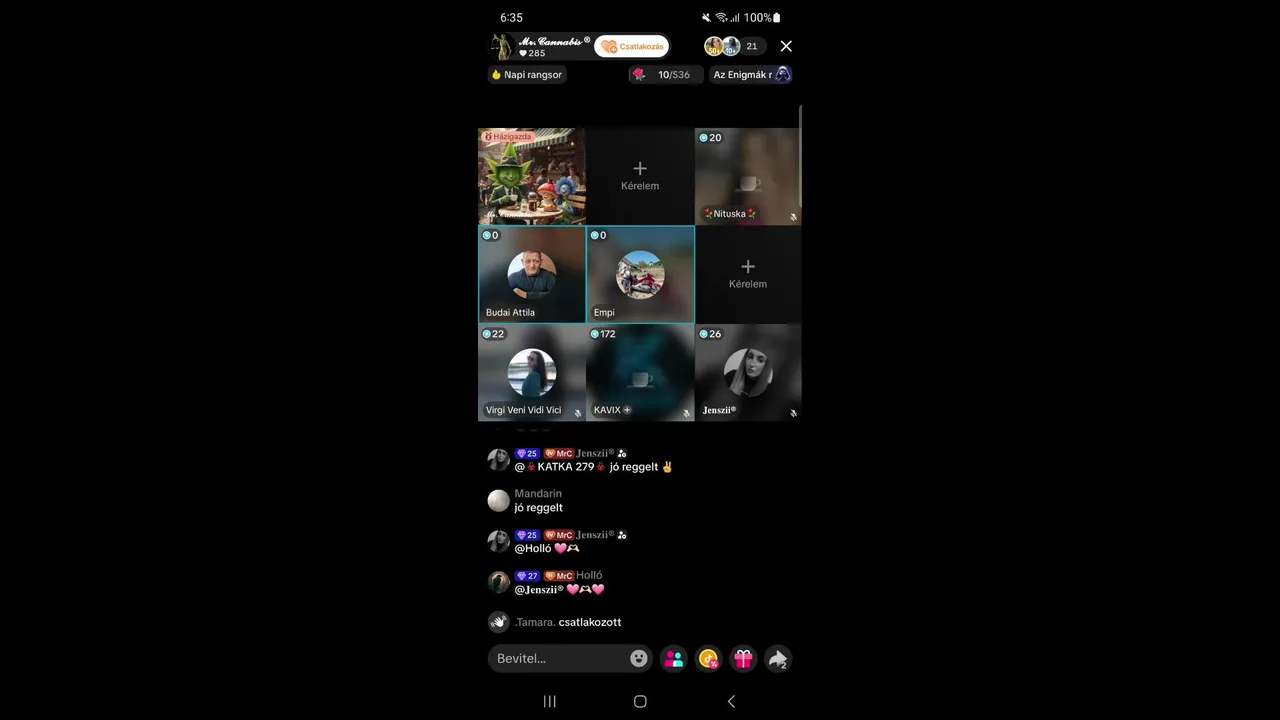Tap the Csatlakozás join button
Image resolution: width=1280 pixels, height=720 pixels.
632,46
